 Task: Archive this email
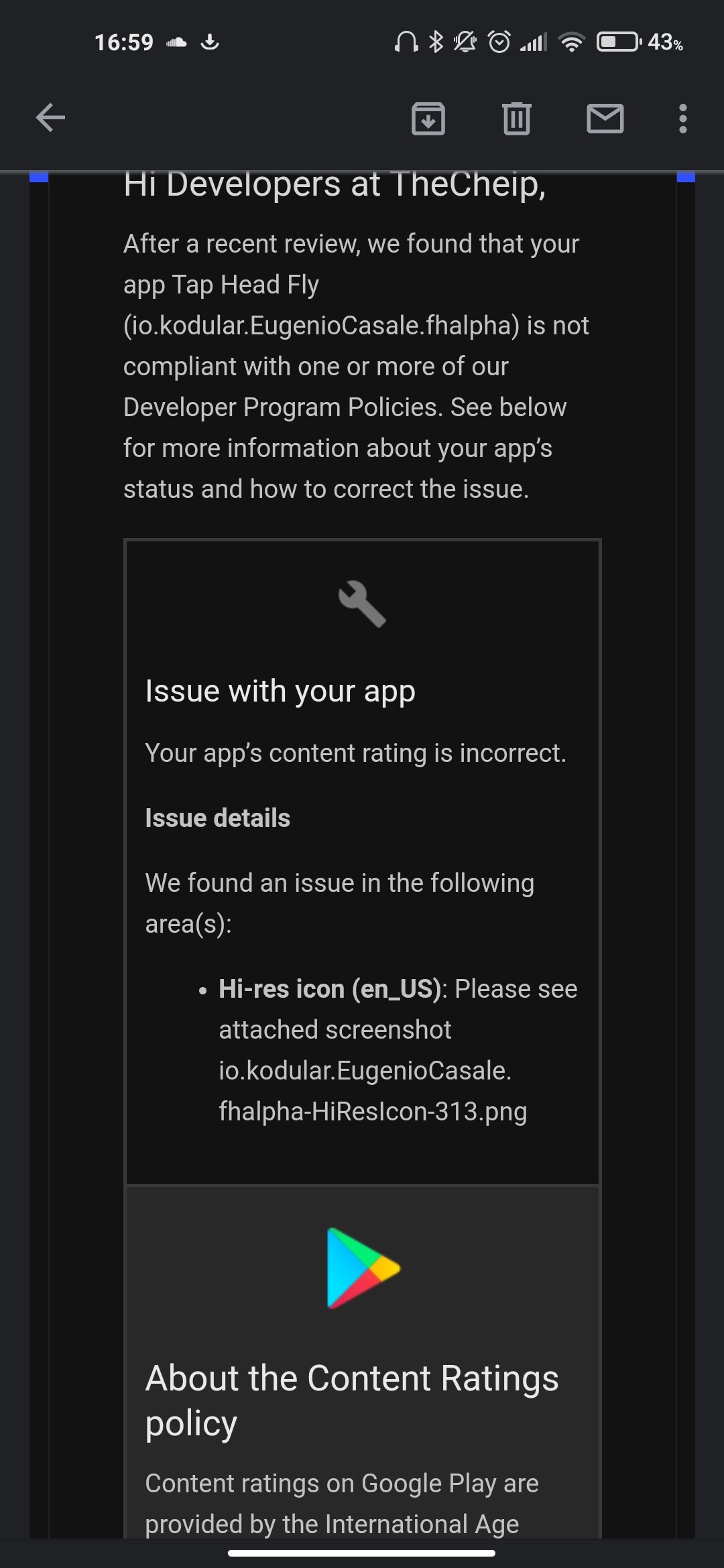point(428,119)
